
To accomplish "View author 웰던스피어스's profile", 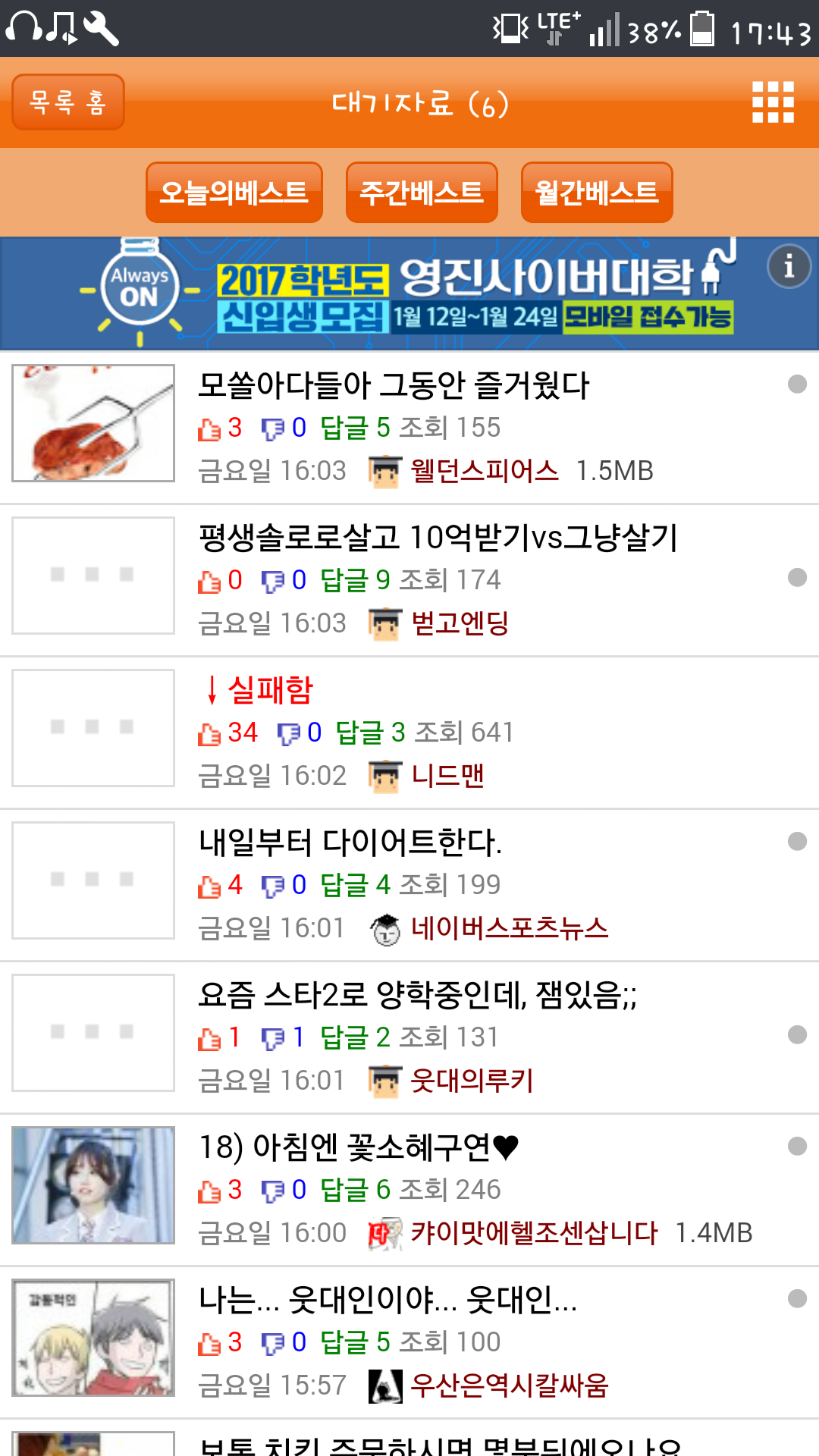I will [484, 471].
